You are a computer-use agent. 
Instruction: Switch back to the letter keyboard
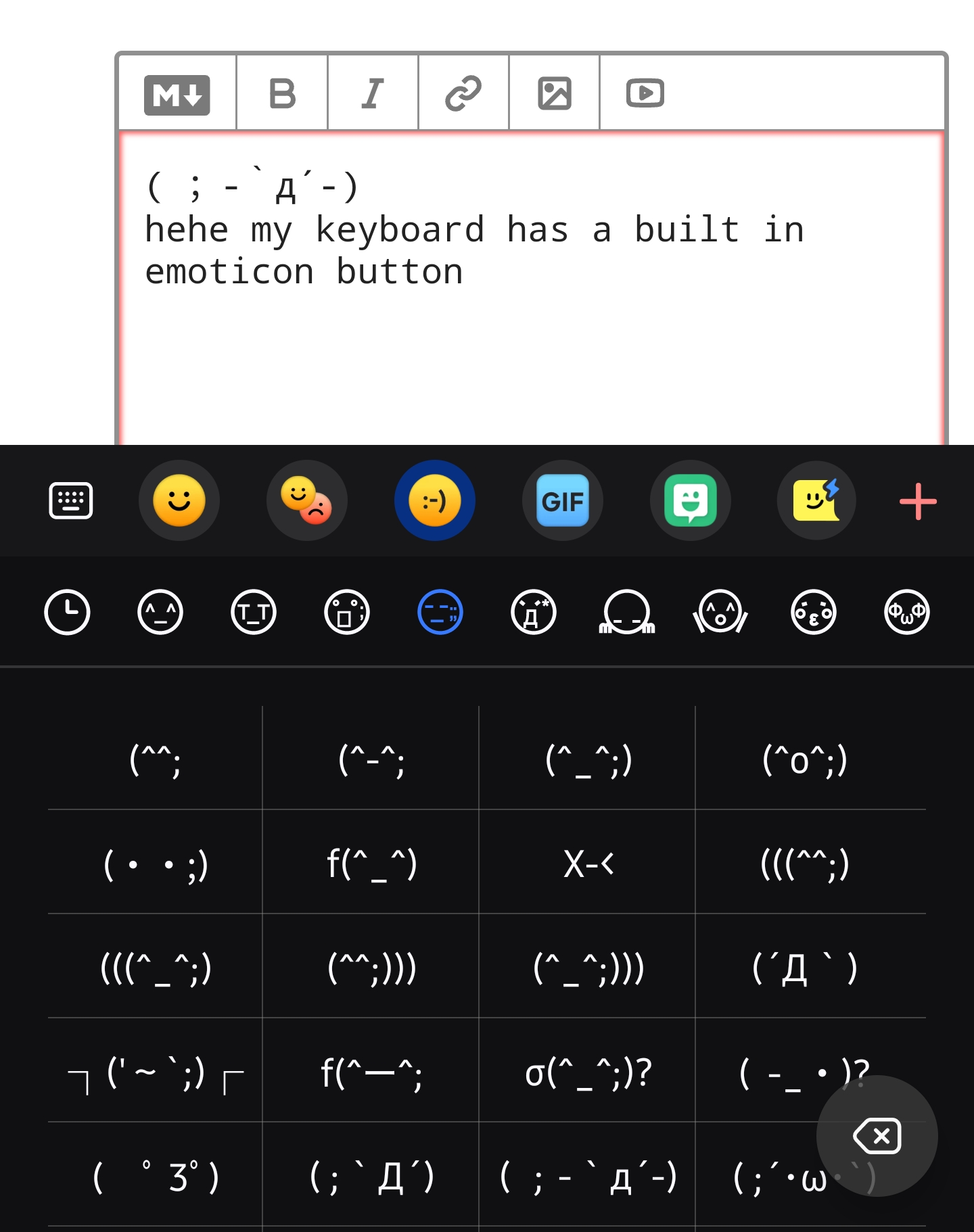[x=70, y=501]
